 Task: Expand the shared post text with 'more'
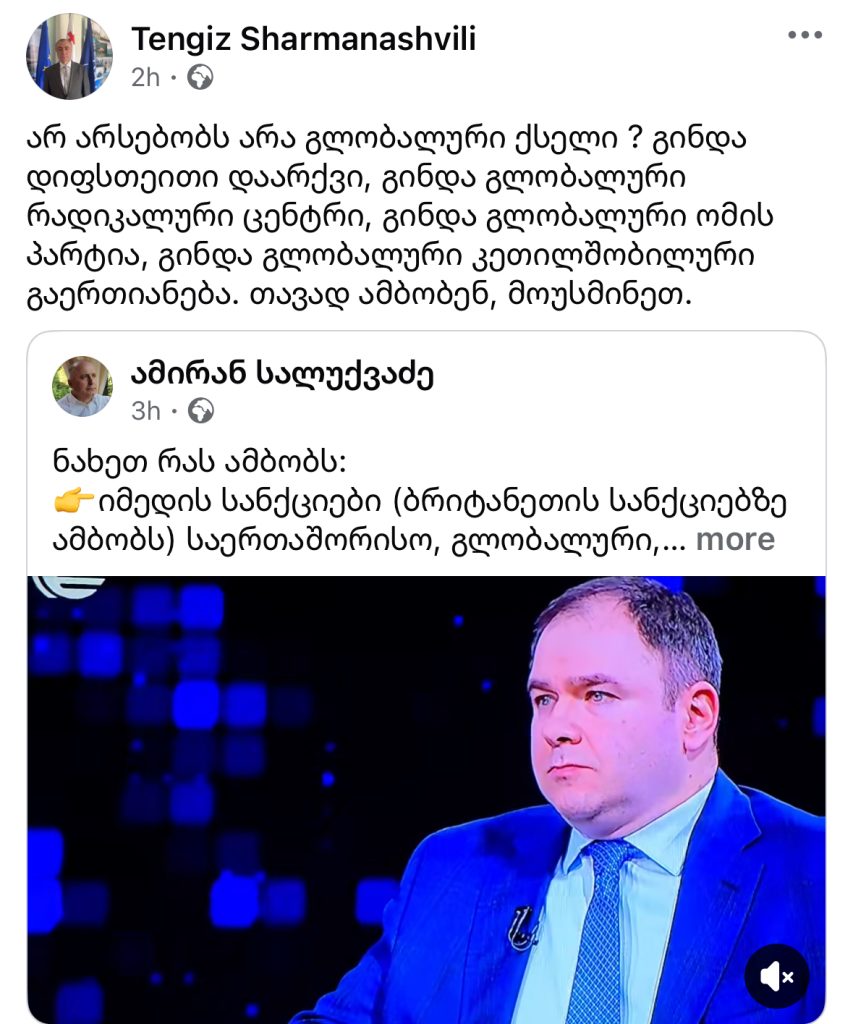pyautogui.click(x=735, y=539)
